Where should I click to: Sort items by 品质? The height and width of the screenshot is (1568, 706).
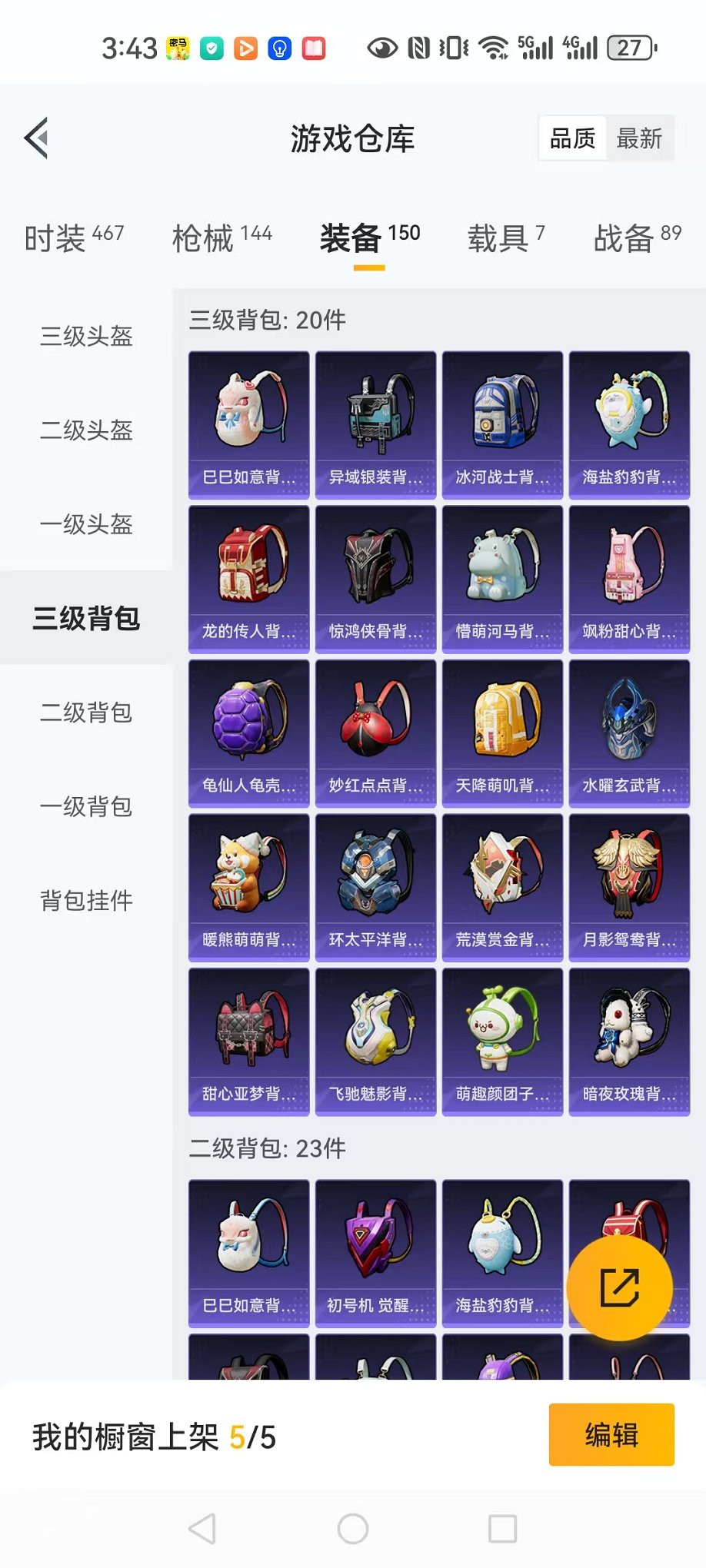572,138
